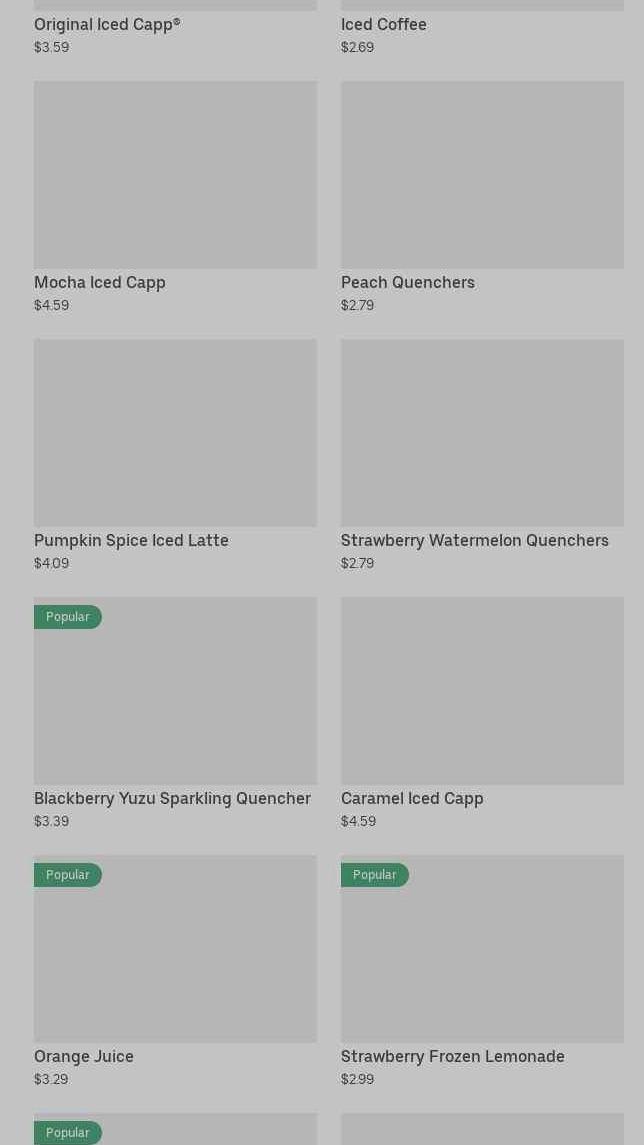Select the Iced Coffee item

(383, 25)
